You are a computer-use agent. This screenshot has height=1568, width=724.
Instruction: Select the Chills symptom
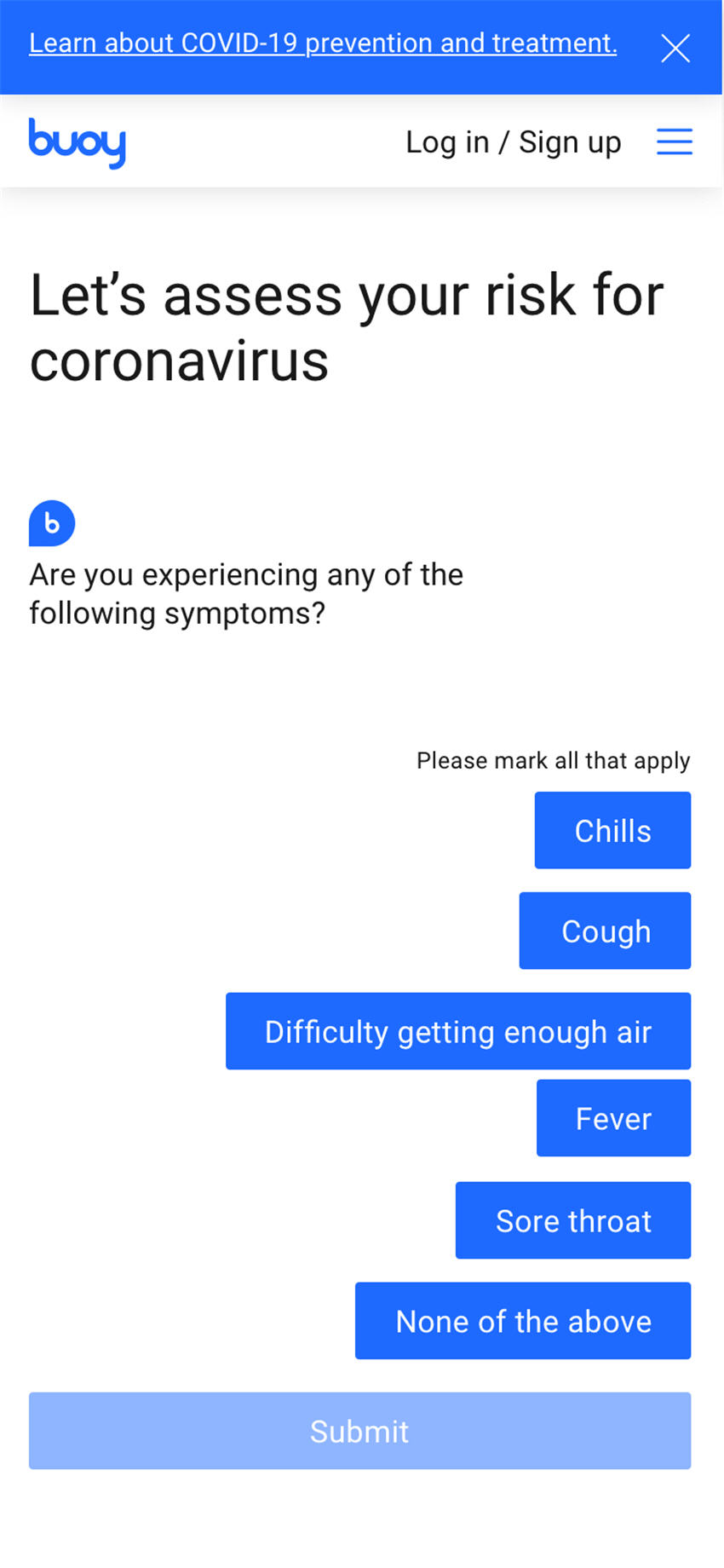click(x=612, y=831)
